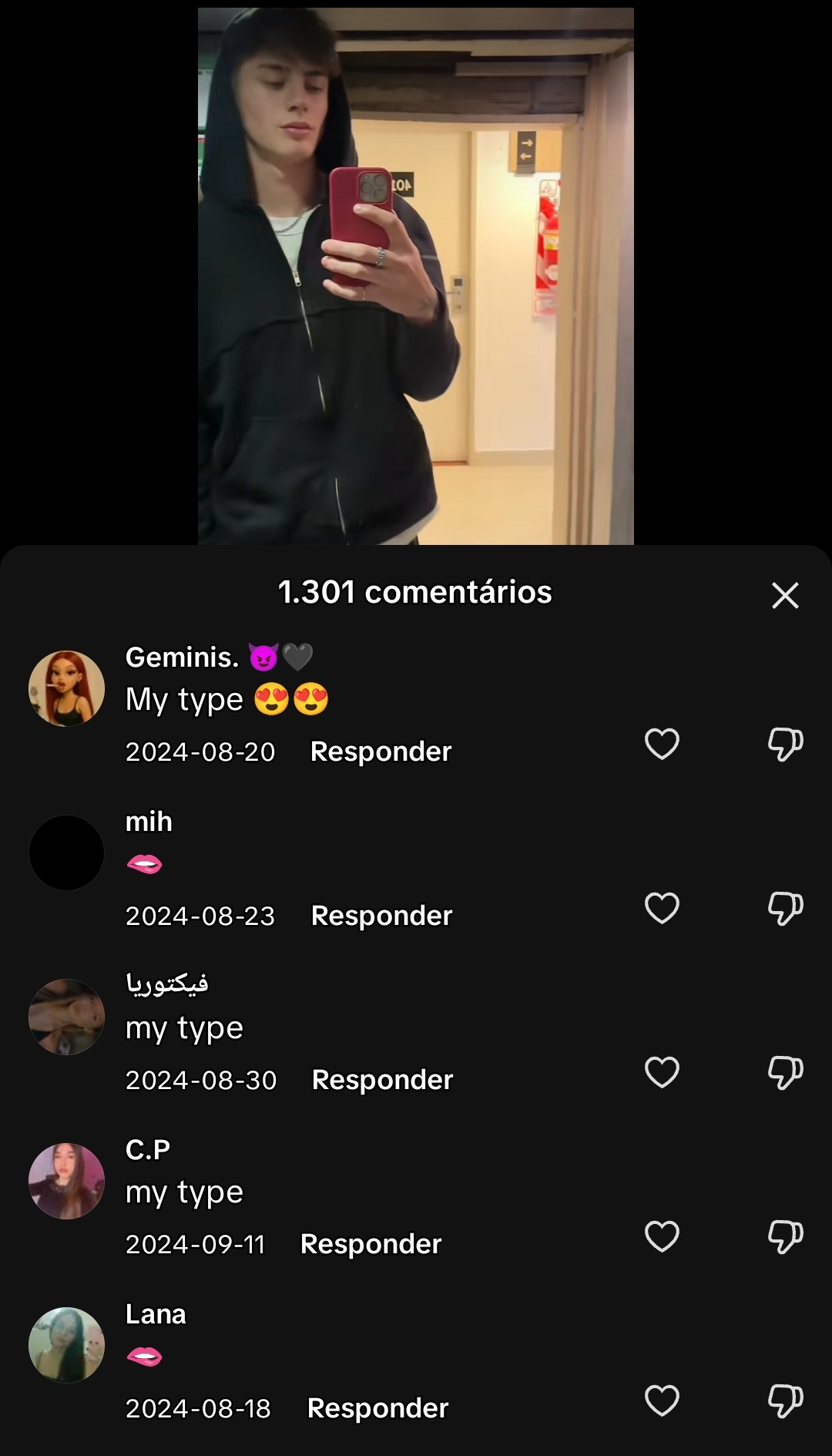This screenshot has width=832, height=1456.
Task: Like mih's comment
Action: point(662,908)
